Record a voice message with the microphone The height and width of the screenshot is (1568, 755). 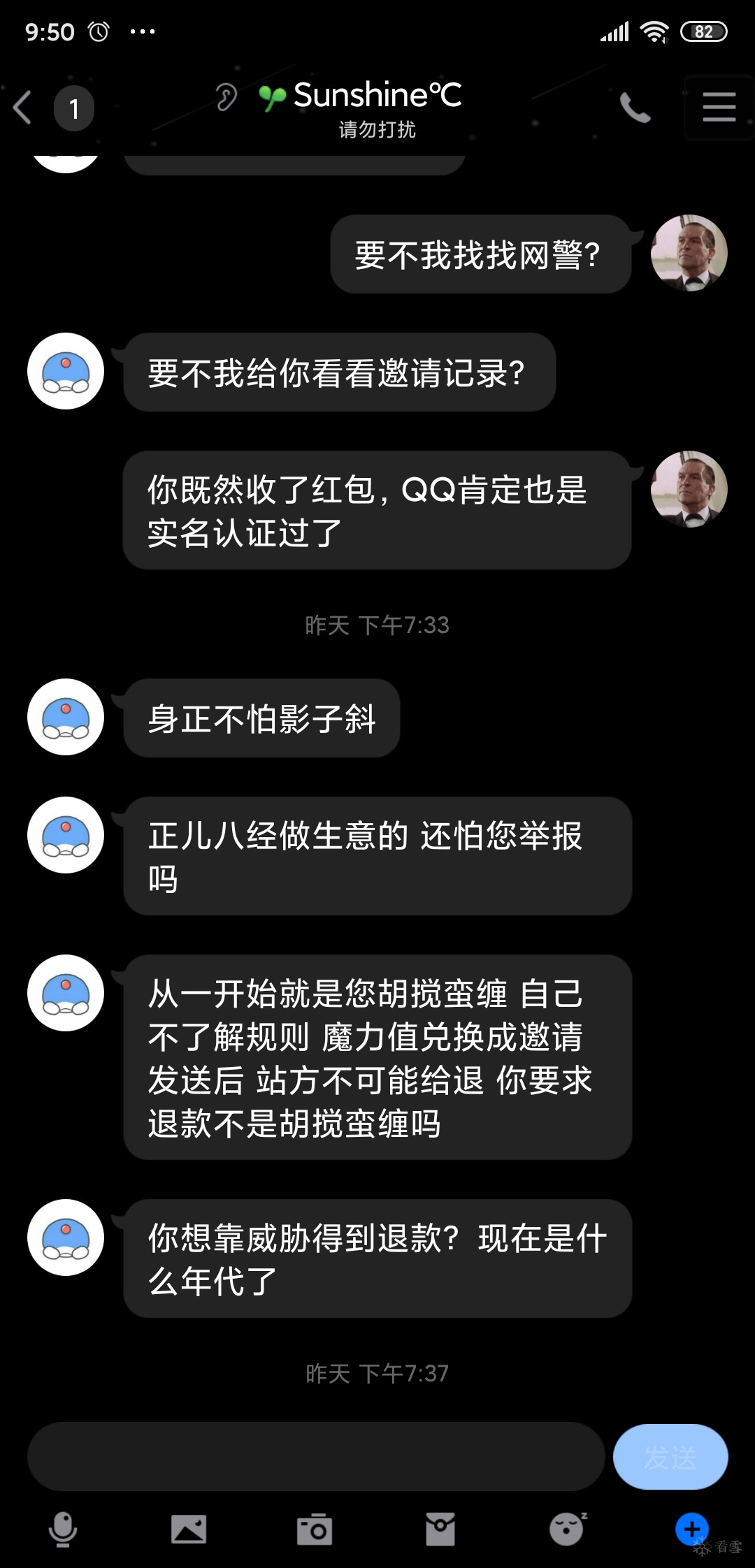(63, 1530)
